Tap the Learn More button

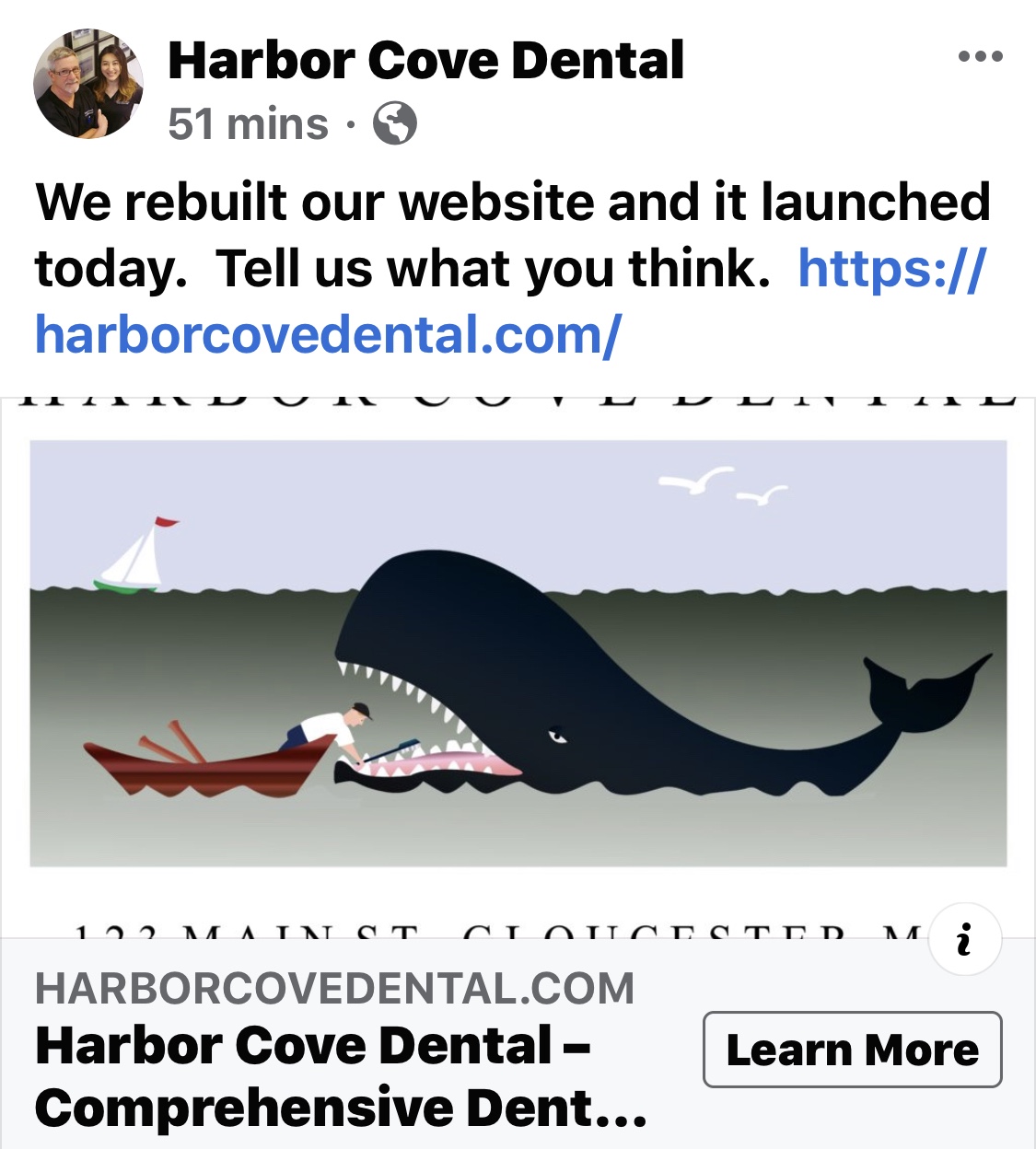[852, 1050]
